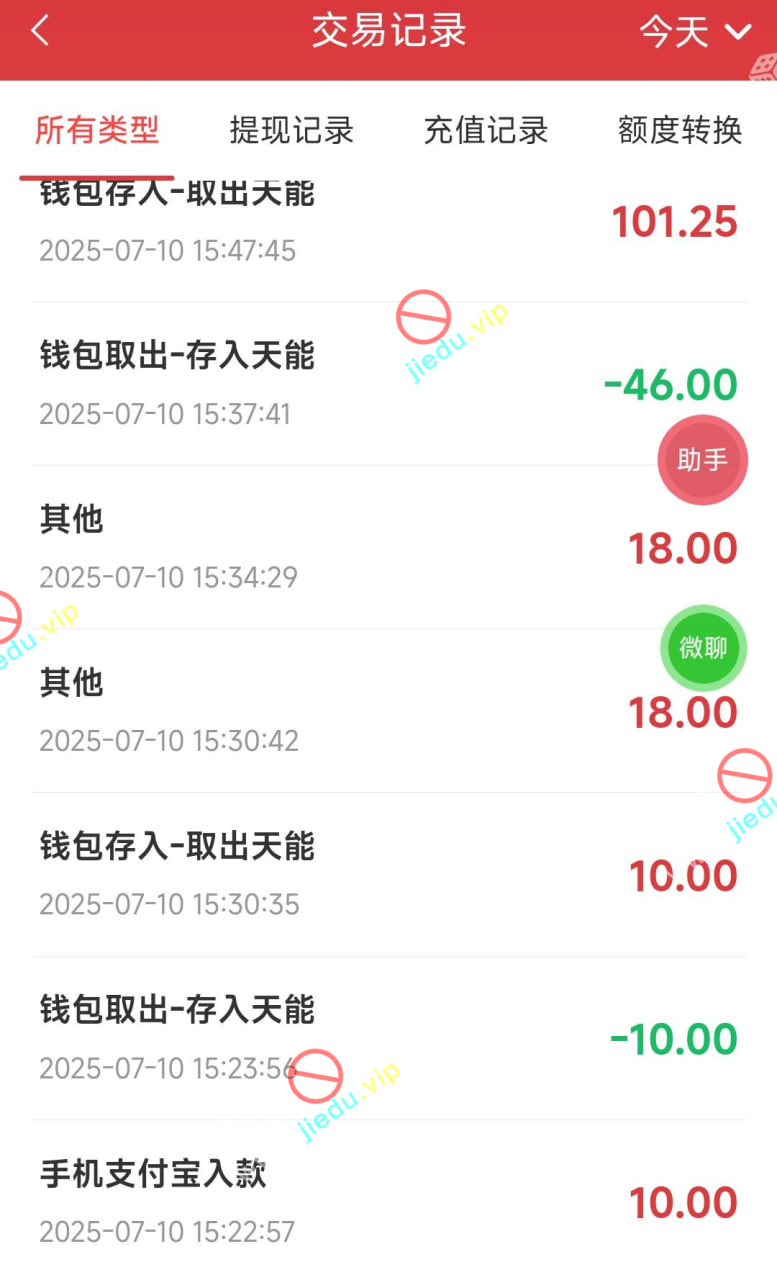Open the floating 微聊 chat button
Image resolution: width=777 pixels, height=1280 pixels.
tap(703, 648)
